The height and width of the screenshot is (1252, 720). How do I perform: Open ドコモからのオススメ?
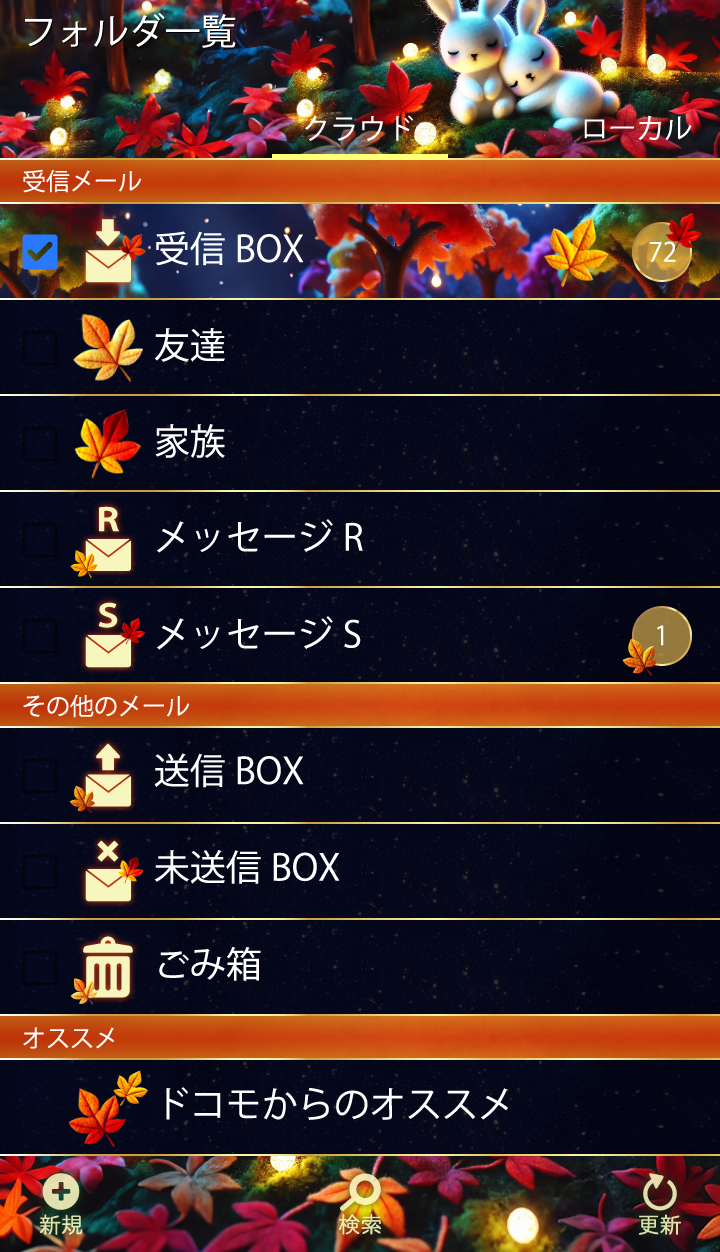[x=334, y=1104]
